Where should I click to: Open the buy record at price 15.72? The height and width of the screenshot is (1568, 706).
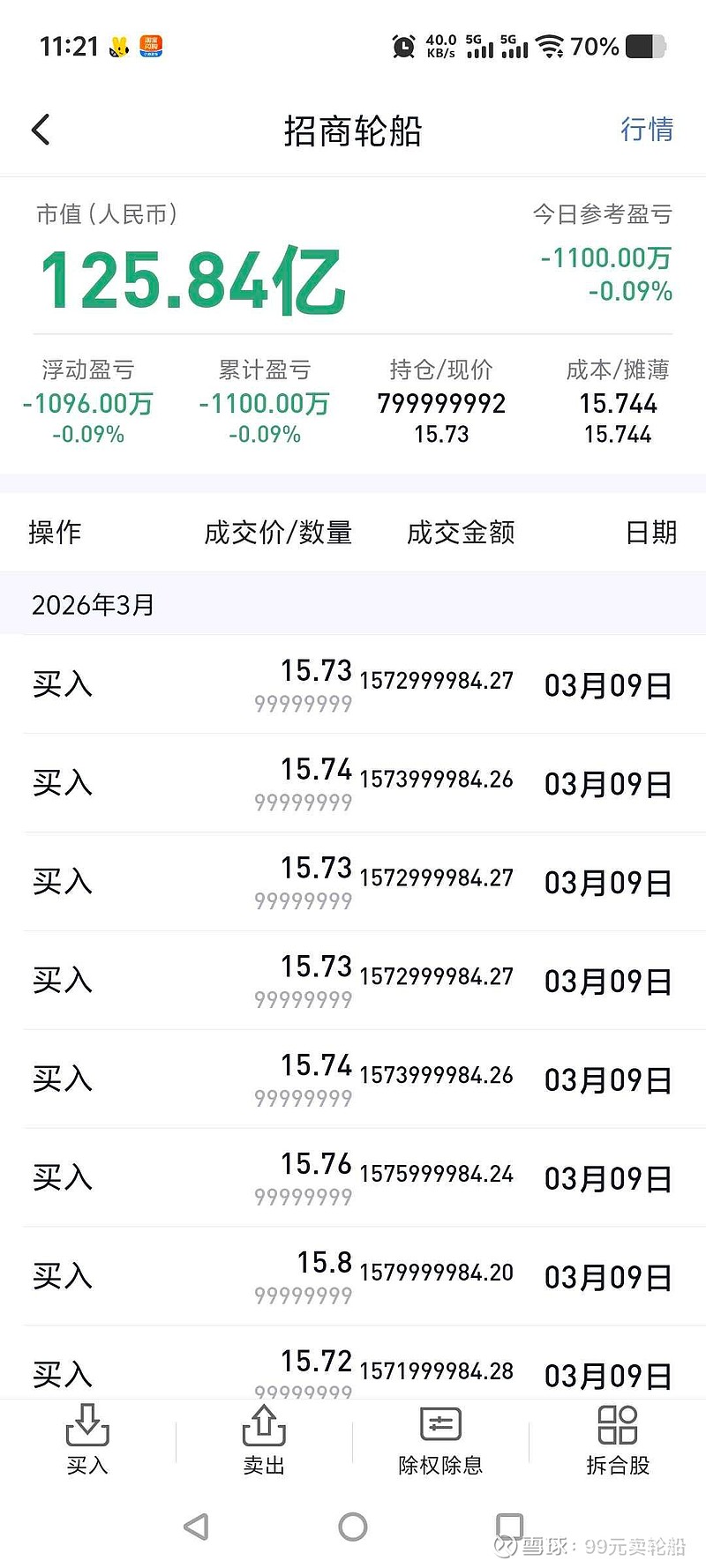353,1369
